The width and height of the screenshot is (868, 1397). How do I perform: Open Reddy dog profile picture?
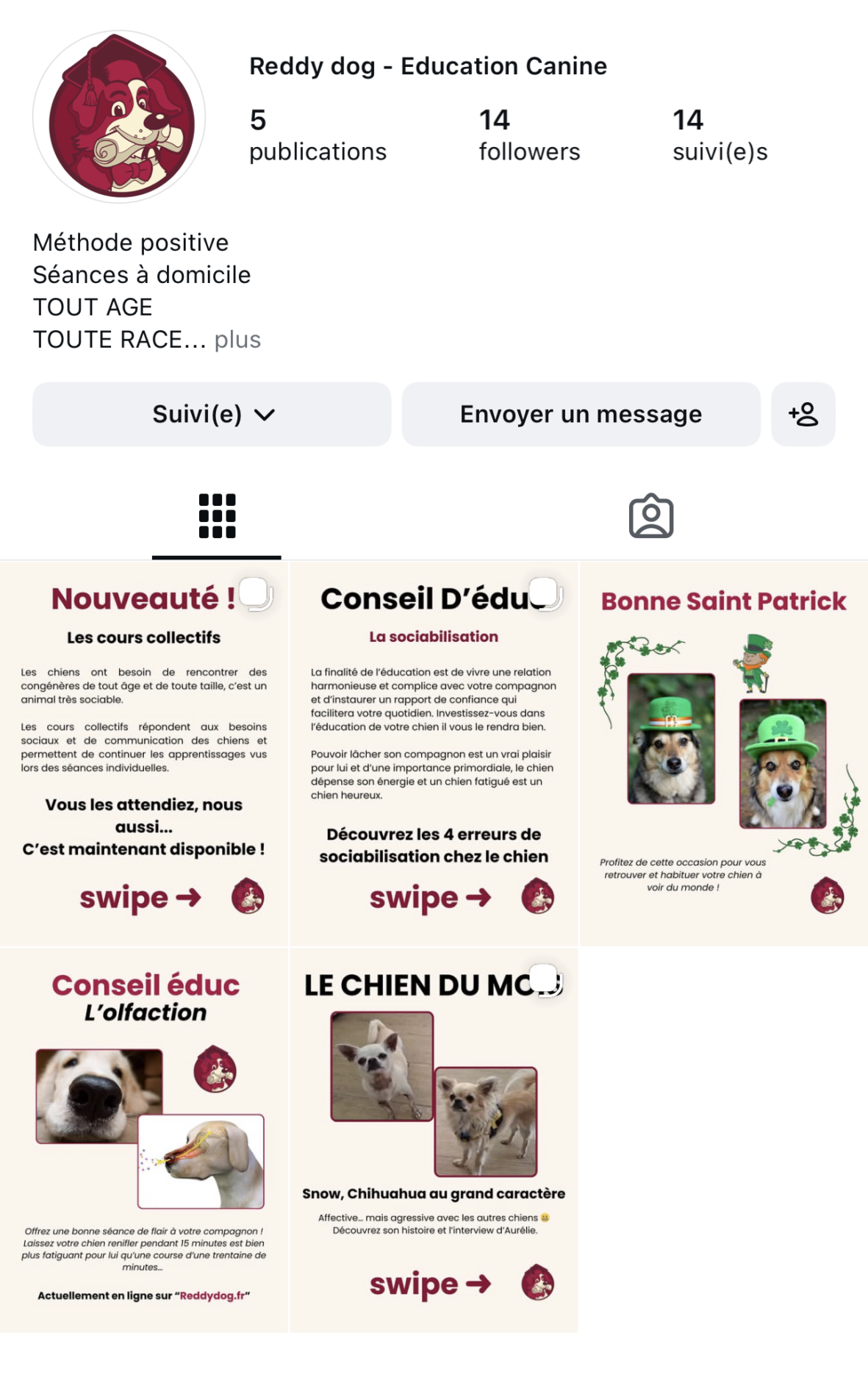coord(119,117)
